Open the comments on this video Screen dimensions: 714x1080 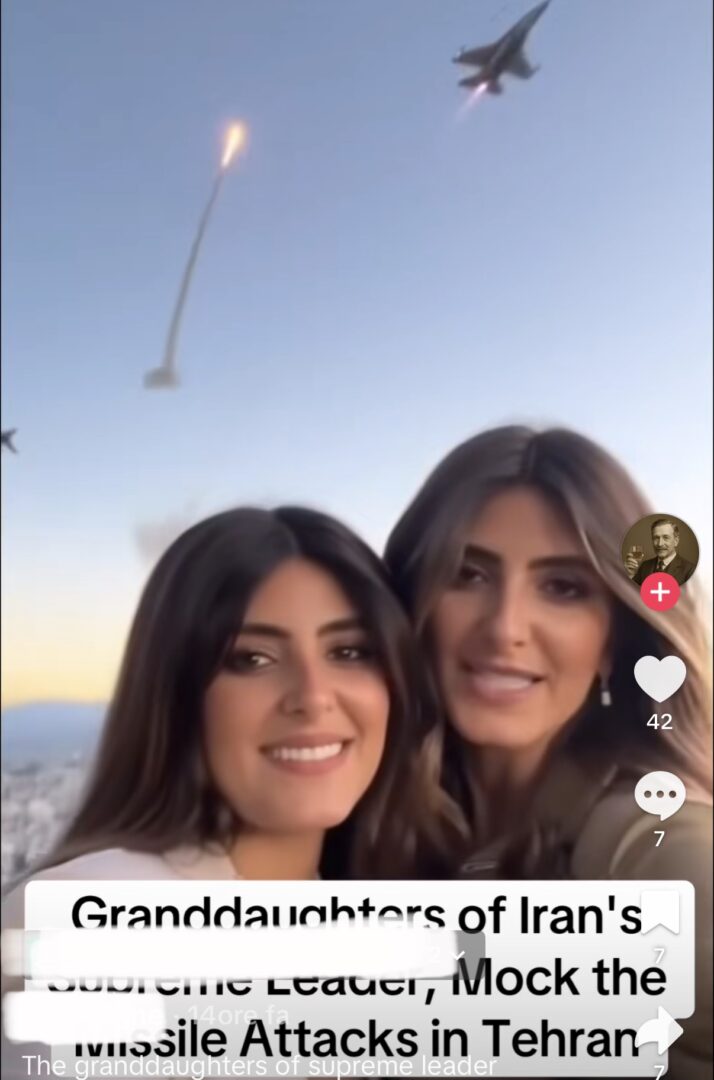[x=659, y=797]
